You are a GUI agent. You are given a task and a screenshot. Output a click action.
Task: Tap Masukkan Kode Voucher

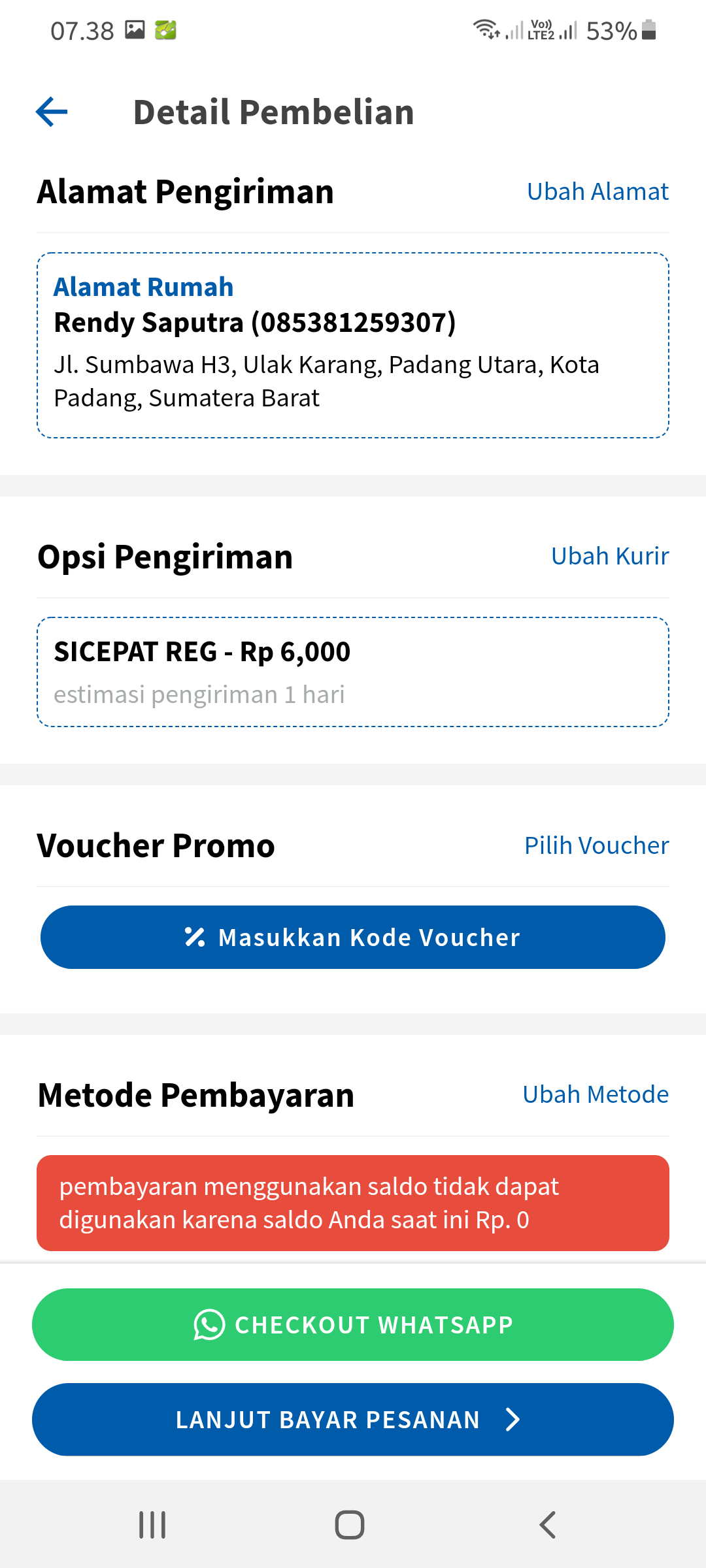click(353, 937)
